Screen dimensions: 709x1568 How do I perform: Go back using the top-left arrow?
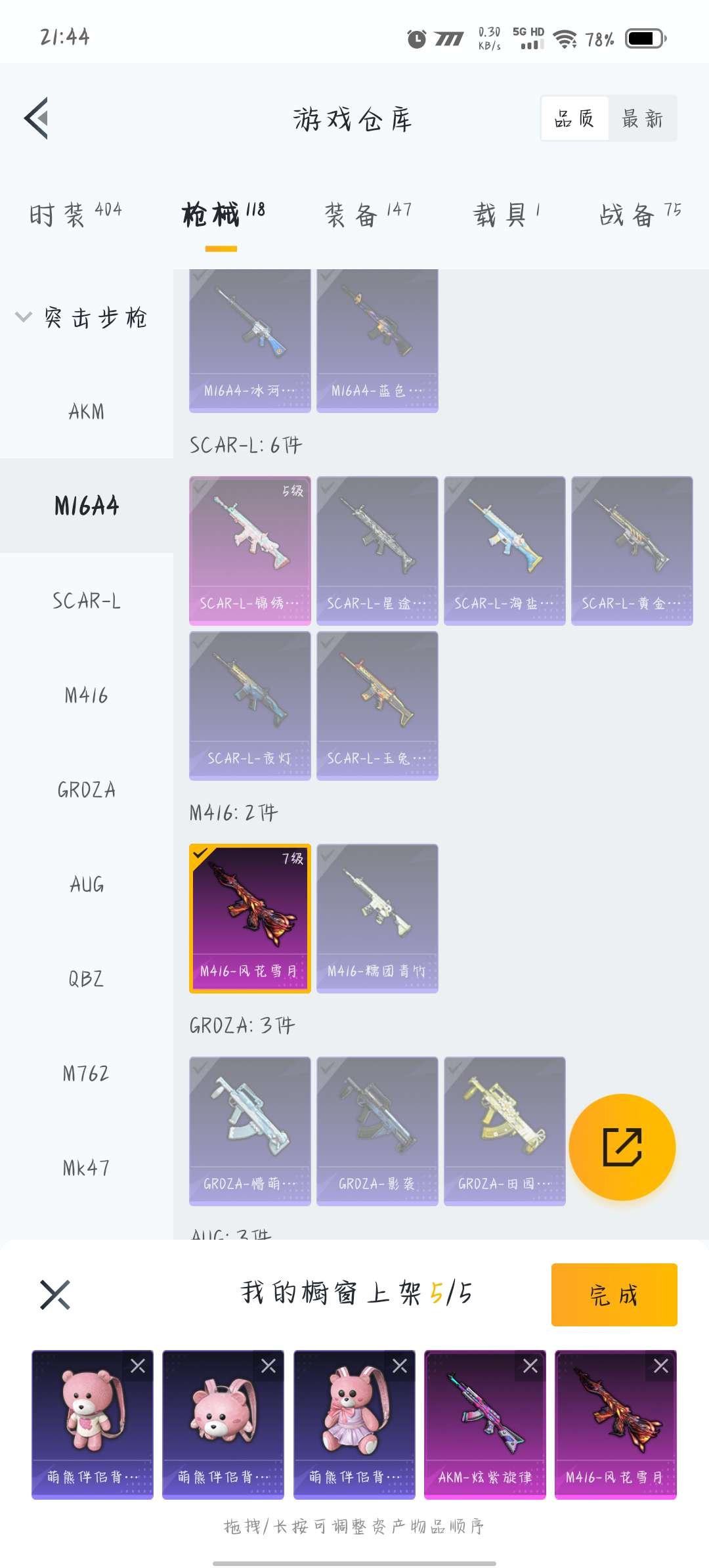click(x=37, y=118)
